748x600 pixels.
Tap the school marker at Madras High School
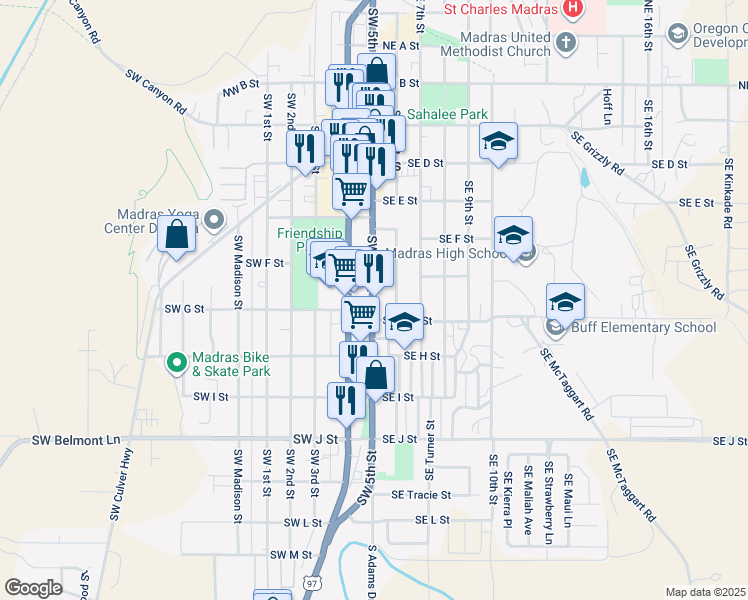point(513,235)
